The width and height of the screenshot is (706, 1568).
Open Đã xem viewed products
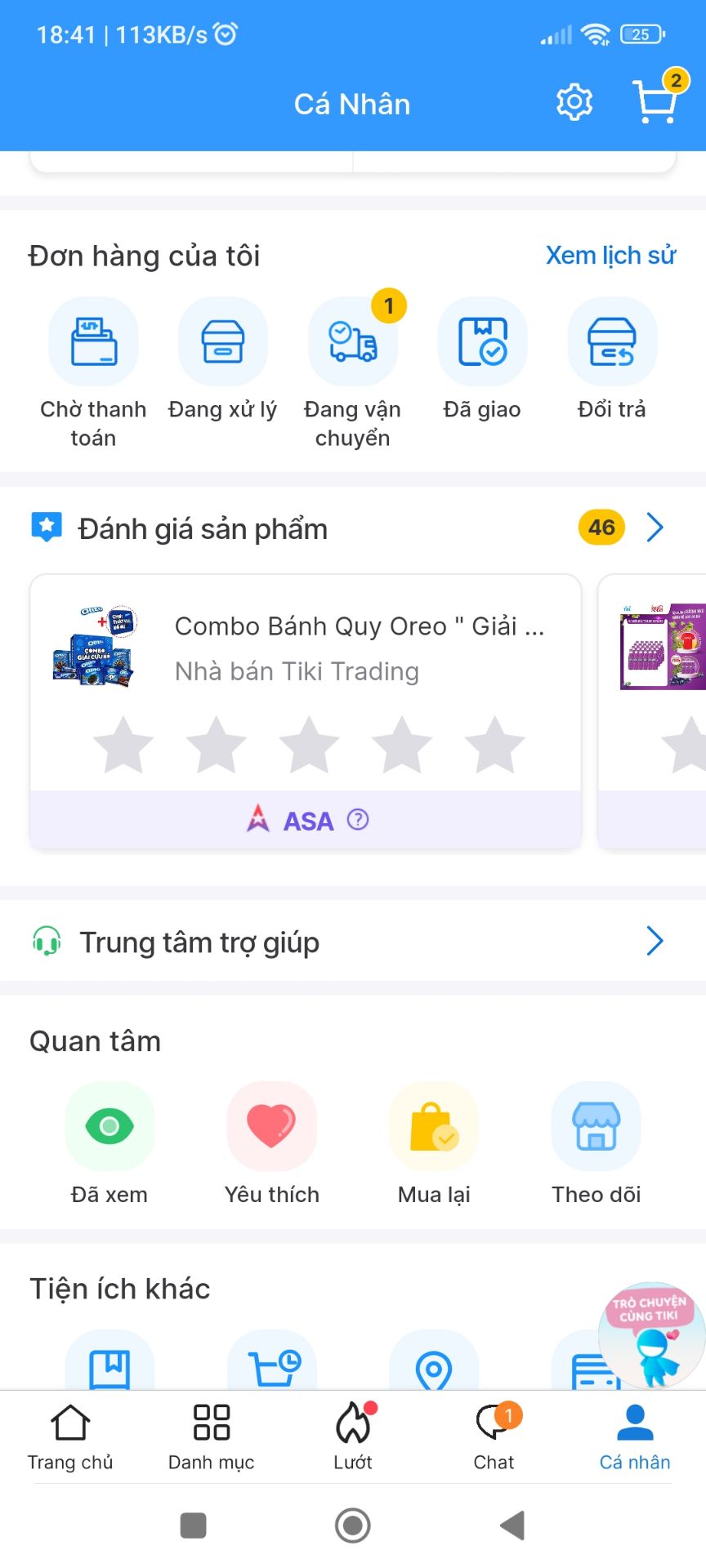tap(109, 1127)
